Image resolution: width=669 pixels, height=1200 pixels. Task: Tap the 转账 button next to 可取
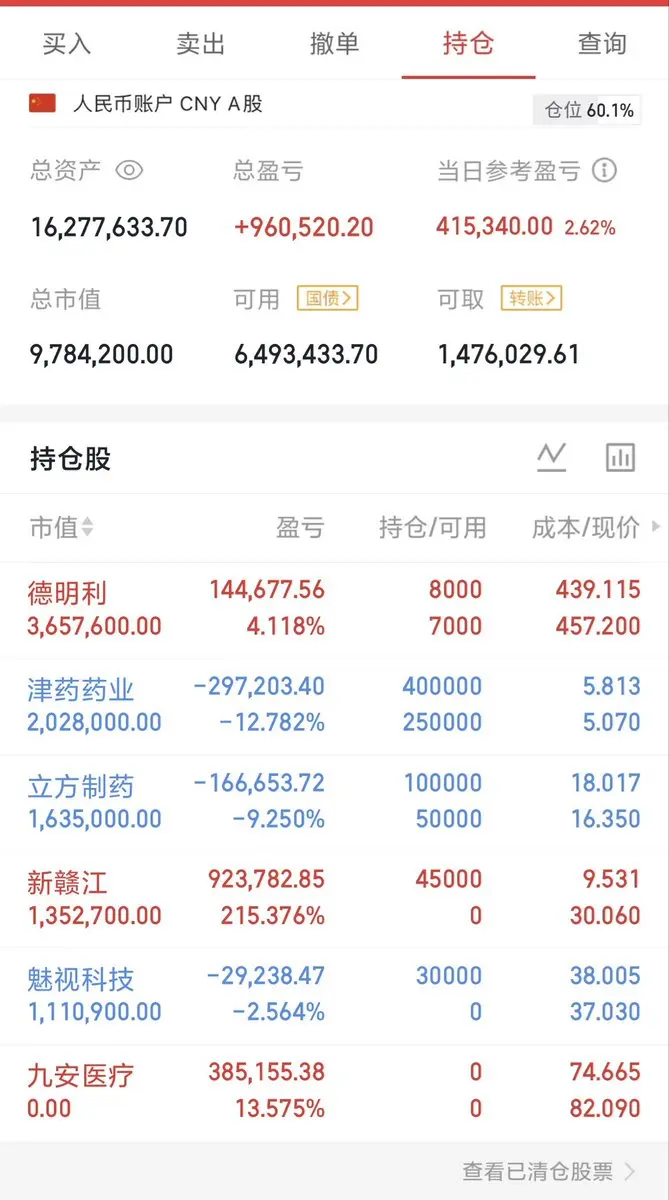(x=531, y=298)
